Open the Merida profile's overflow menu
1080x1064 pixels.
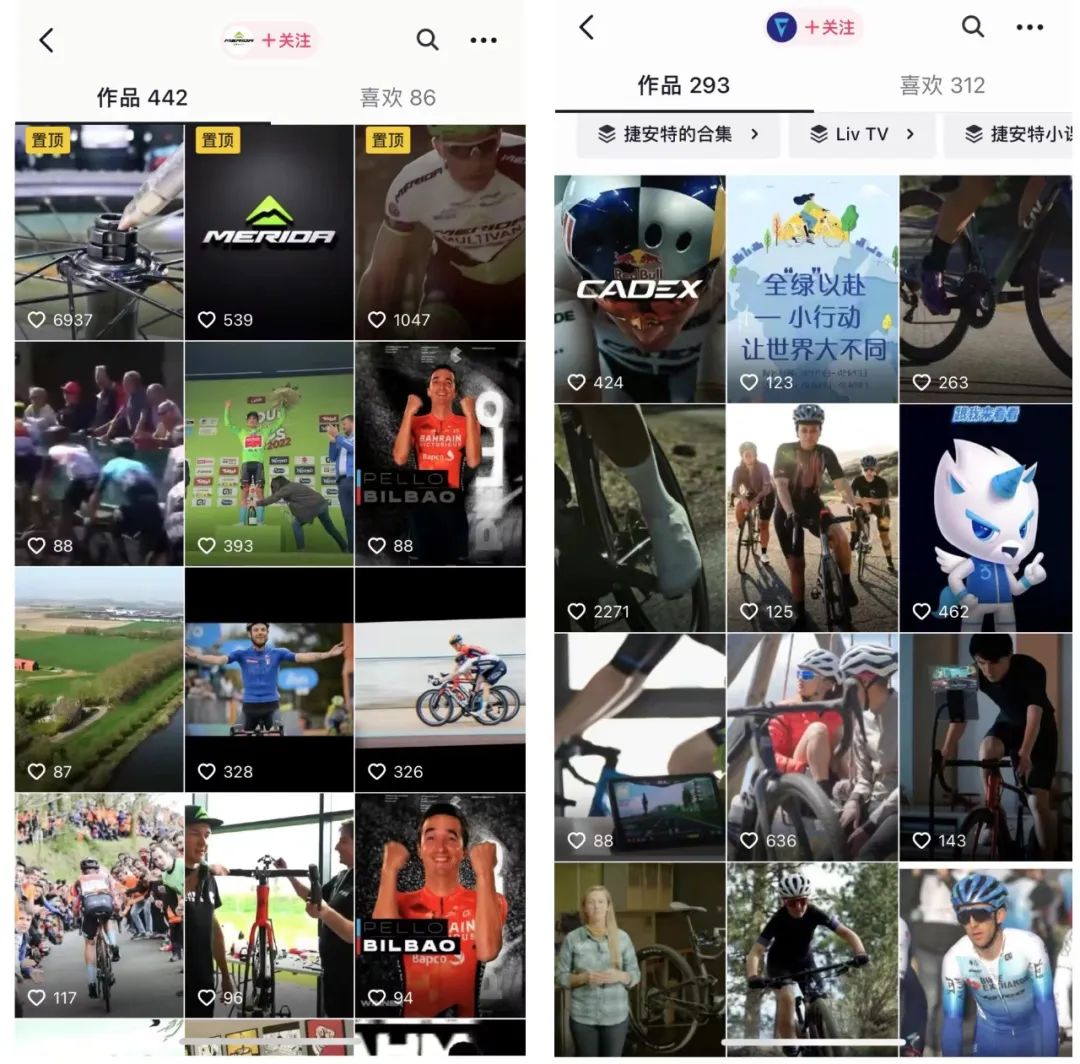pyautogui.click(x=483, y=41)
